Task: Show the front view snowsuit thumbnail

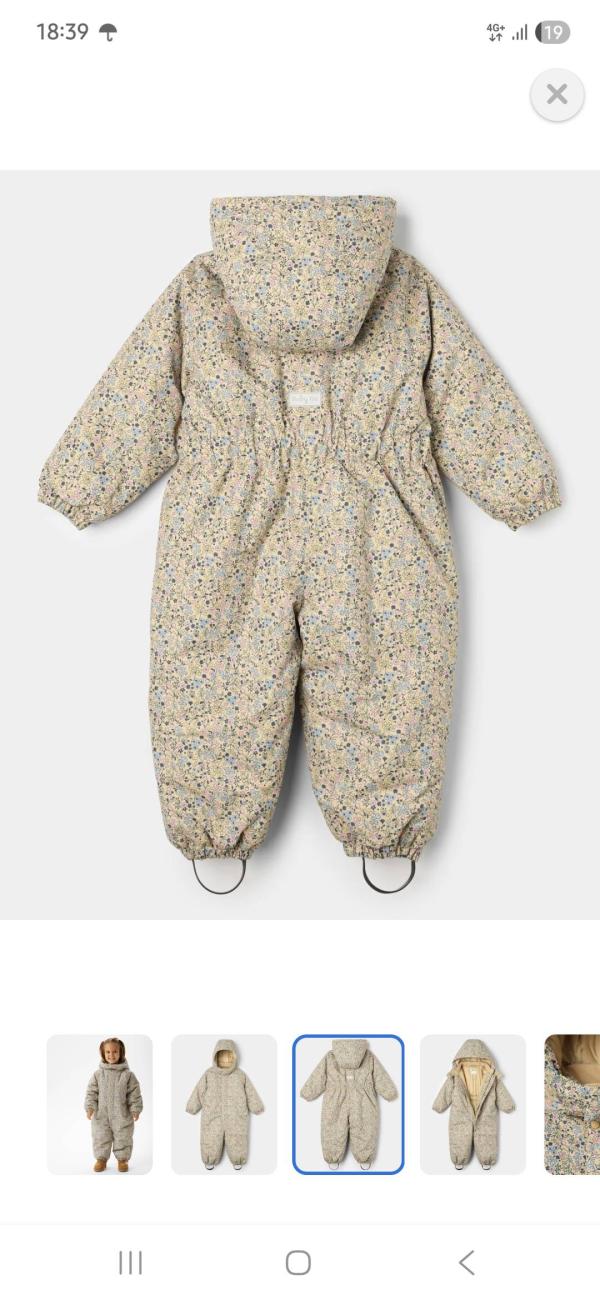Action: pyautogui.click(x=224, y=1104)
